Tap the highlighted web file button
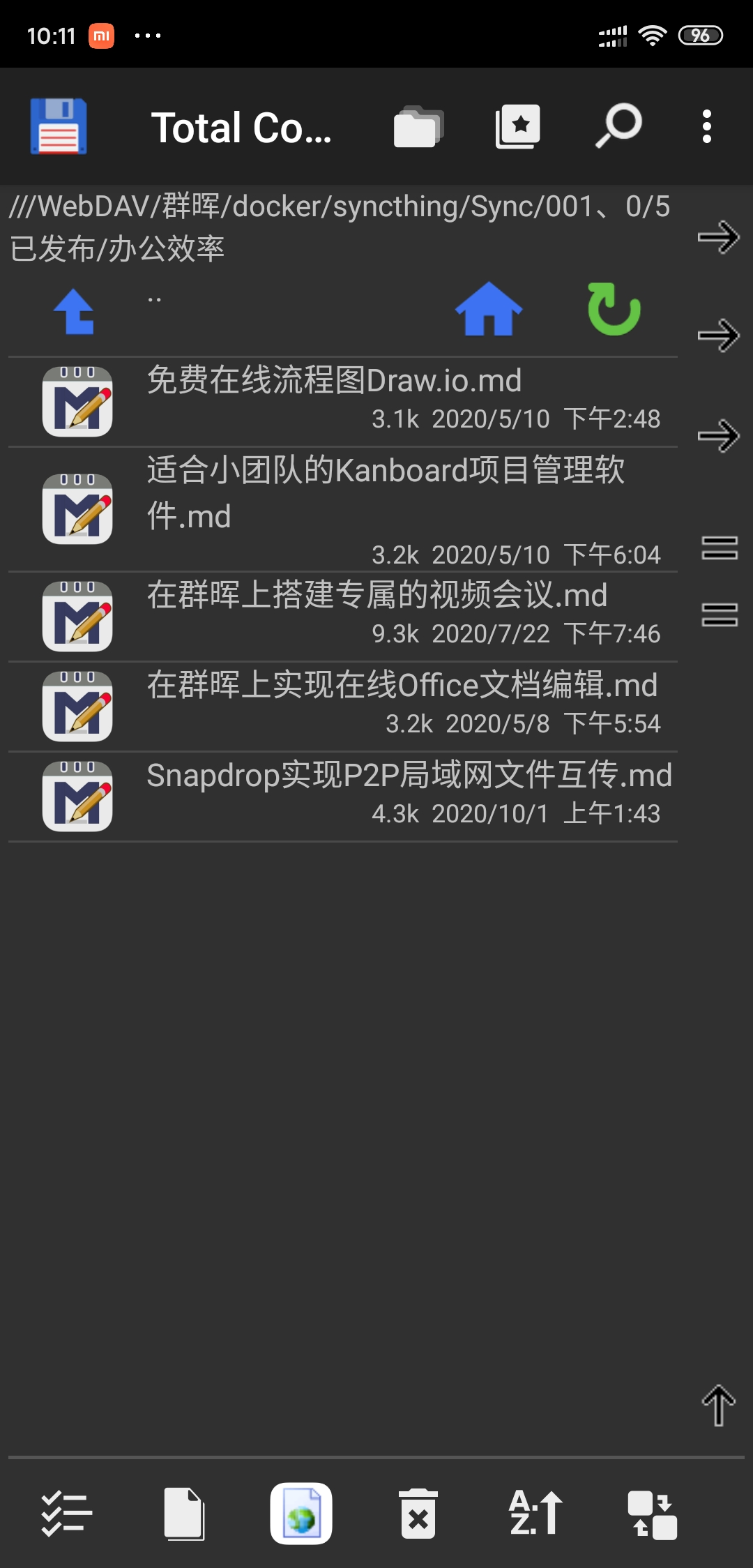 [301, 1514]
